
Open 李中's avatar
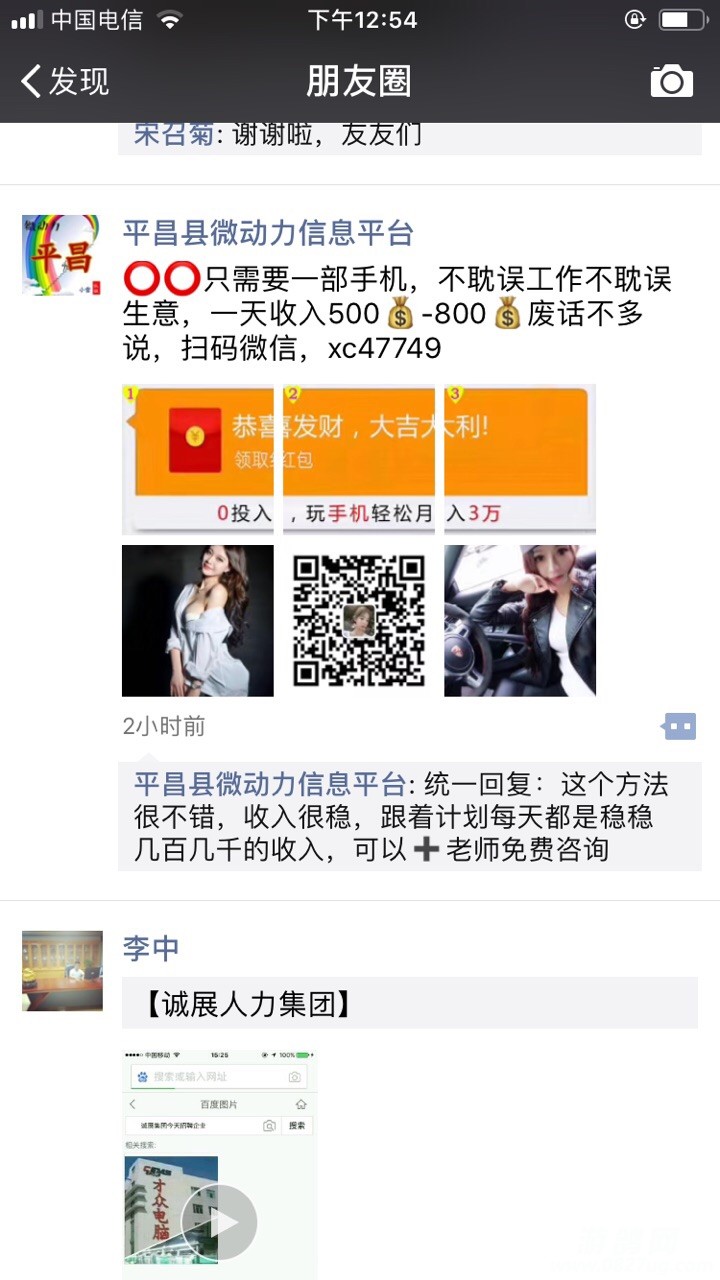point(62,971)
